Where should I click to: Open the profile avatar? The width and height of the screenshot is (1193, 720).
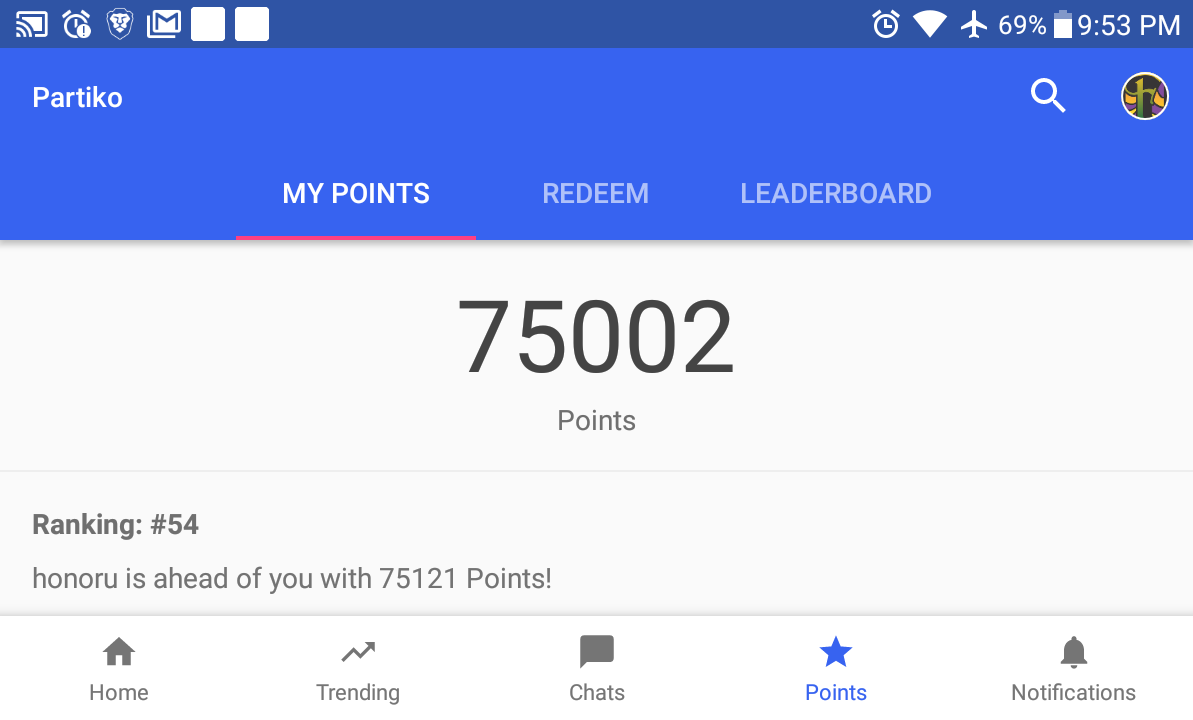click(x=1144, y=97)
